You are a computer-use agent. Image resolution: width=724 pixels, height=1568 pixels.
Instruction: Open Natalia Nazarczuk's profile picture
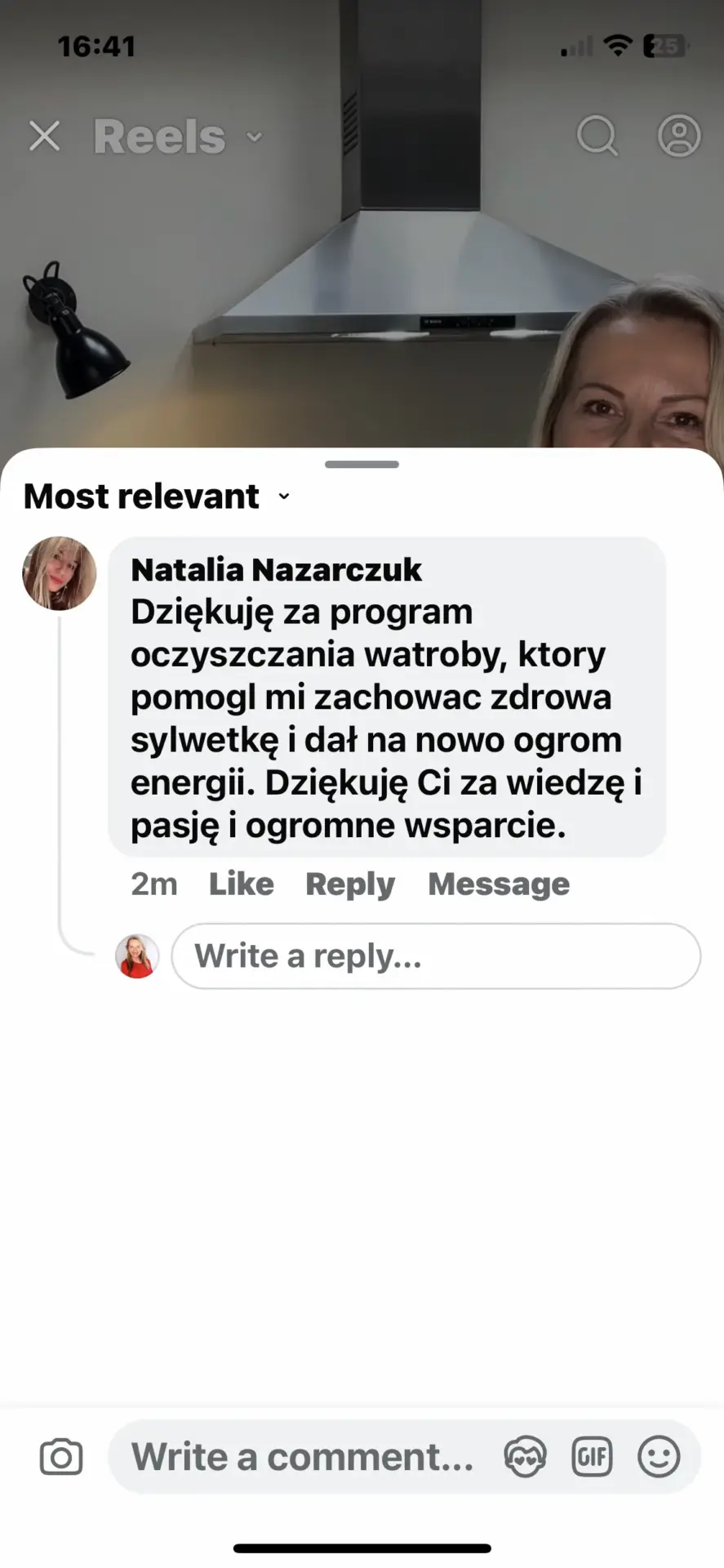pyautogui.click(x=59, y=573)
